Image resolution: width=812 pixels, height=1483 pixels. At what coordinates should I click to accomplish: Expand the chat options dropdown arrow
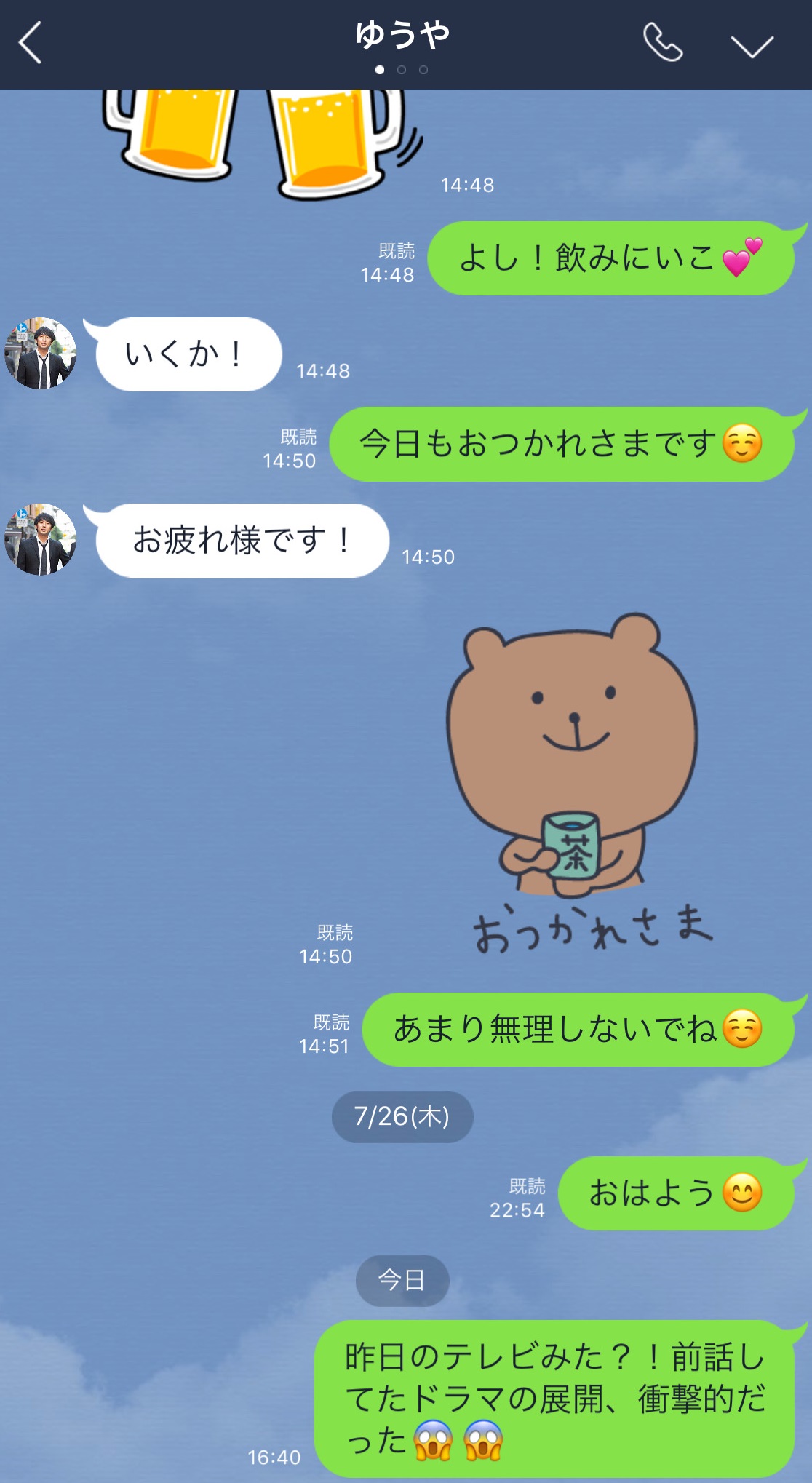click(752, 46)
